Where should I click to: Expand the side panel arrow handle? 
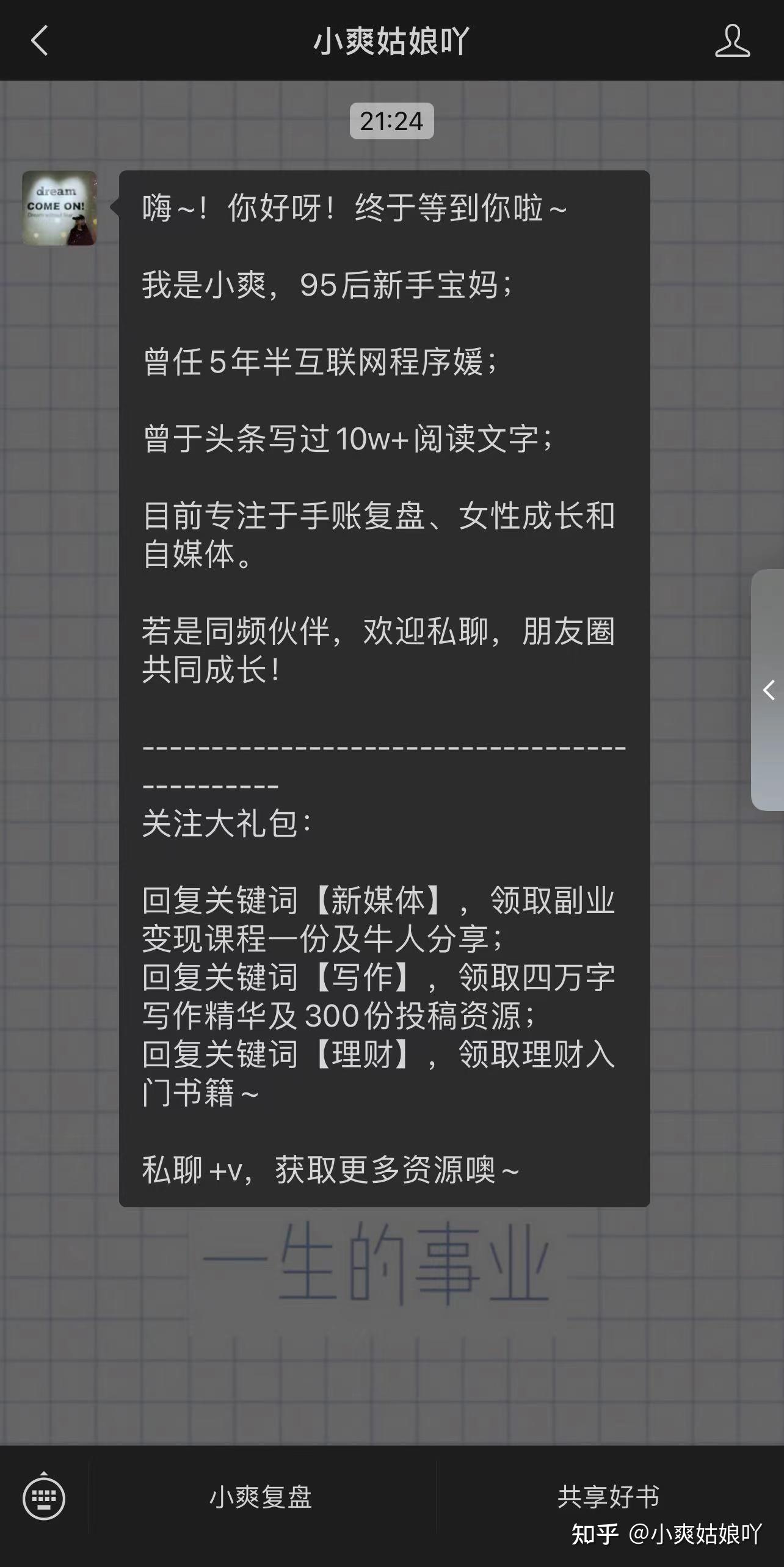pos(768,690)
